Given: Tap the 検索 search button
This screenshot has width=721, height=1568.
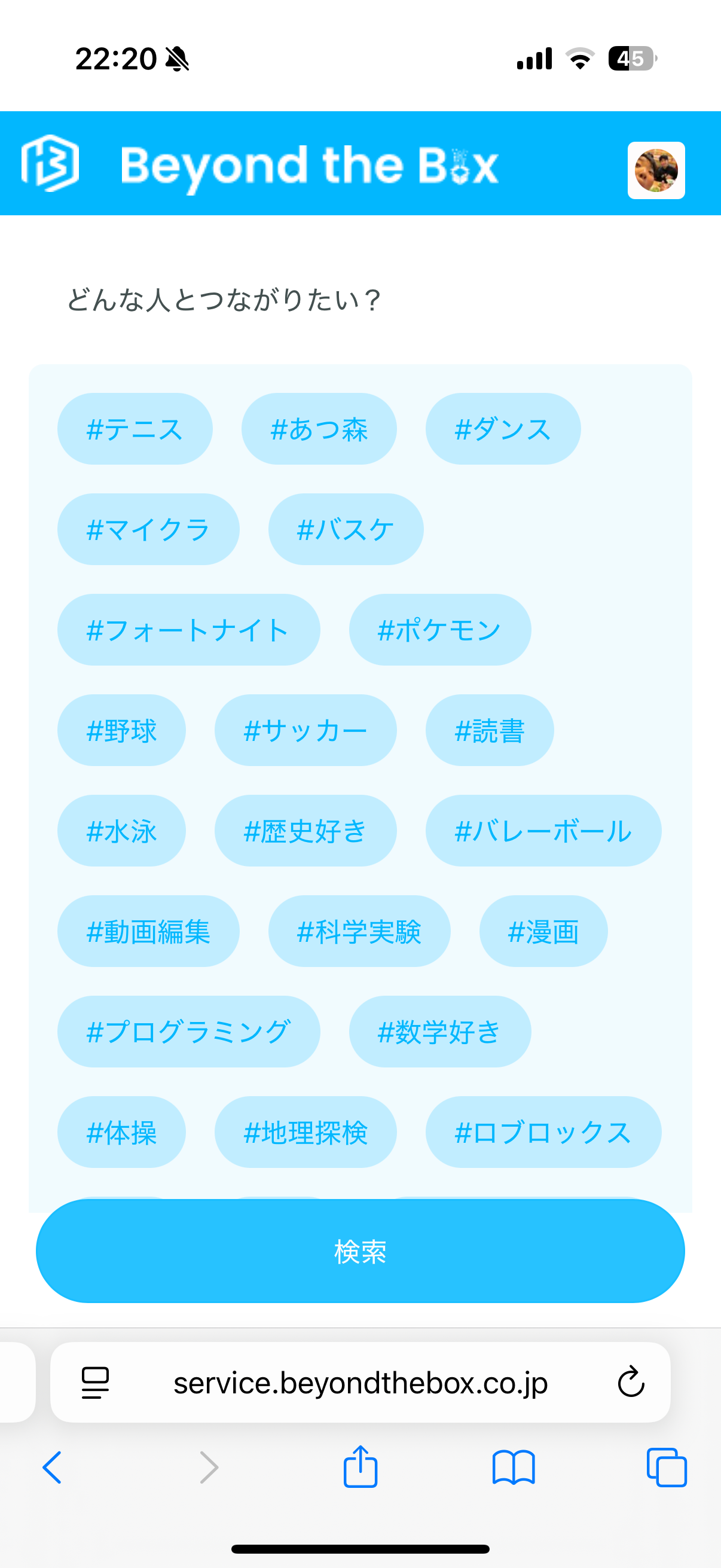Looking at the screenshot, I should 360,1251.
